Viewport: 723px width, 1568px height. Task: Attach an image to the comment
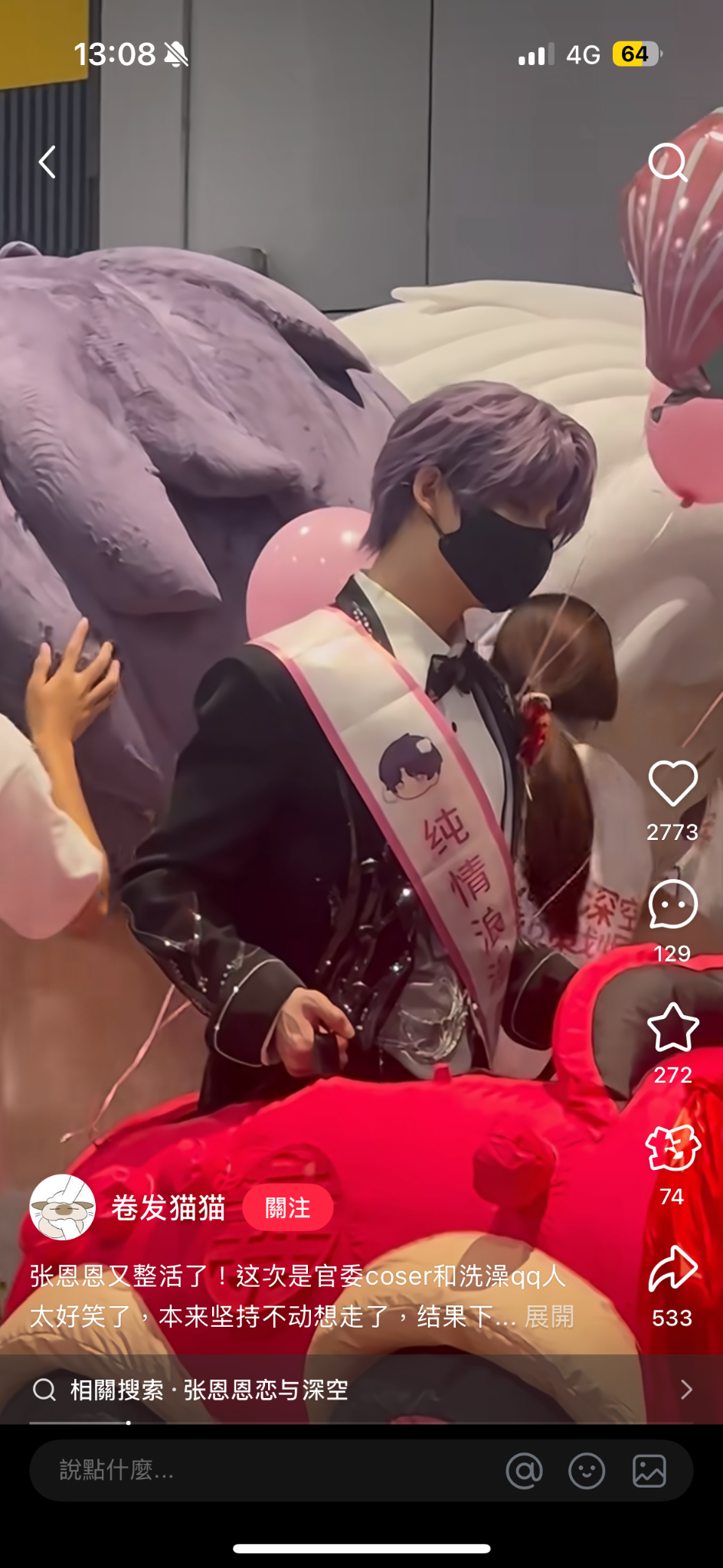649,1471
